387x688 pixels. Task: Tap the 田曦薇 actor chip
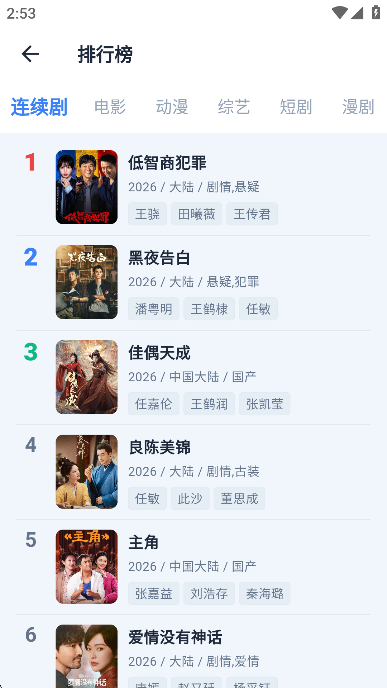tap(197, 214)
